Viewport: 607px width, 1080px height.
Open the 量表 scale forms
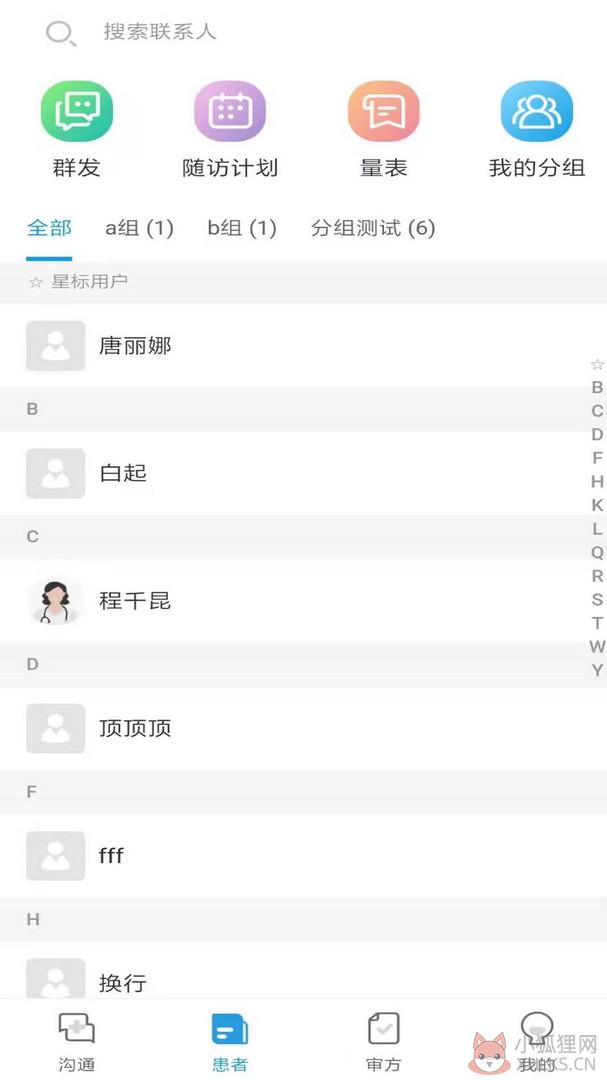click(x=383, y=129)
